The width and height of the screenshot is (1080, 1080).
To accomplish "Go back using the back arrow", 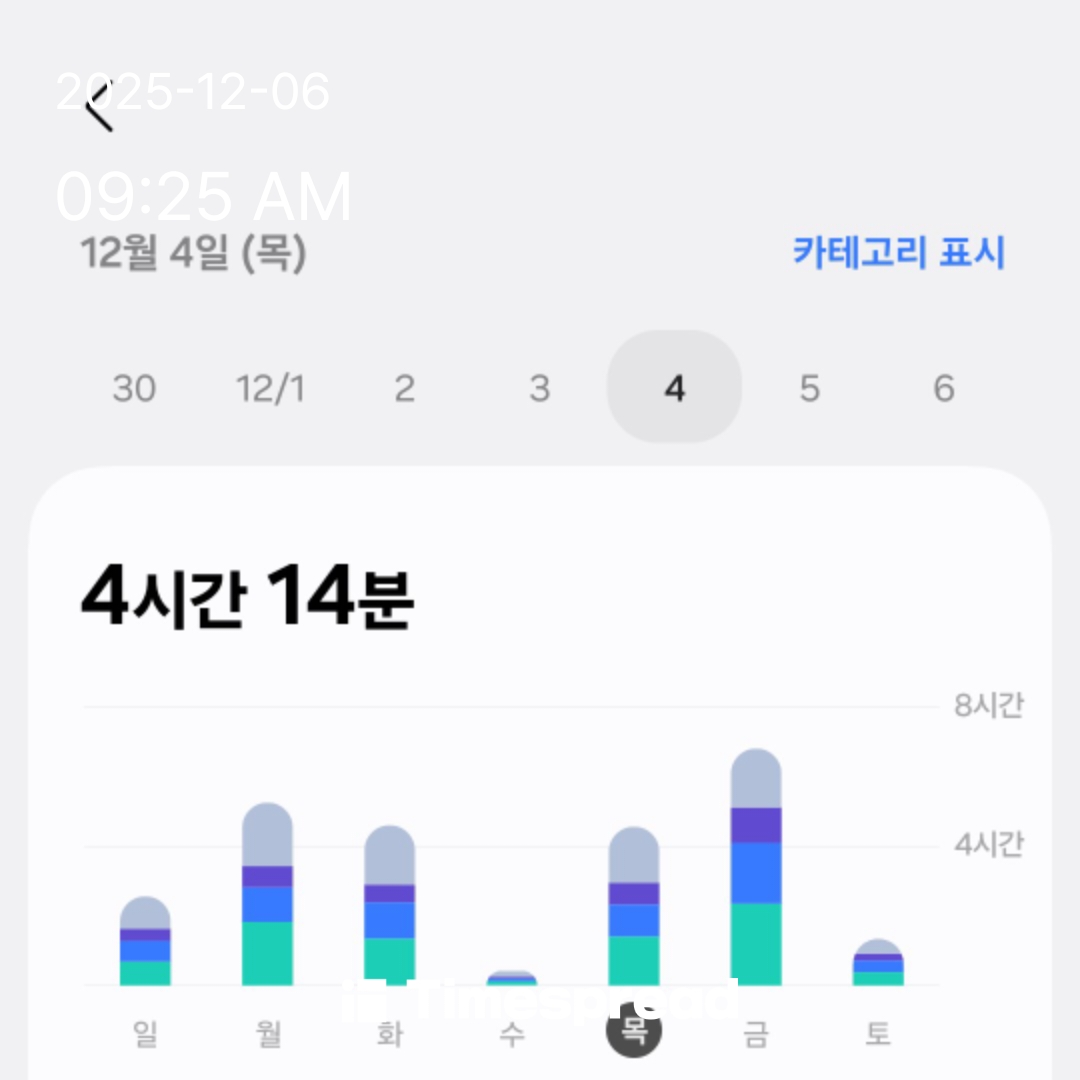I will coord(99,106).
